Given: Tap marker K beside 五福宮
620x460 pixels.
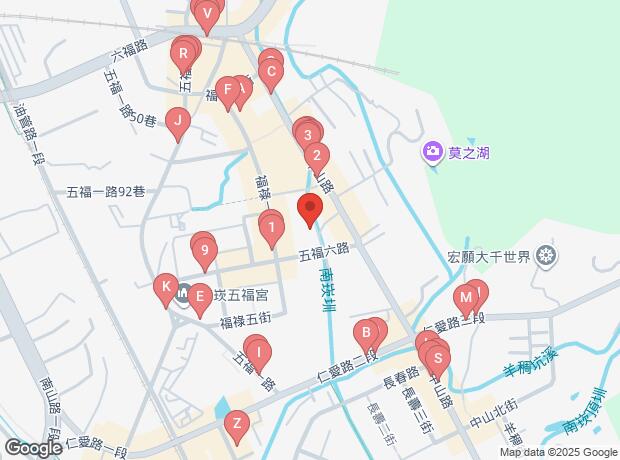Looking at the screenshot, I should (x=165, y=288).
